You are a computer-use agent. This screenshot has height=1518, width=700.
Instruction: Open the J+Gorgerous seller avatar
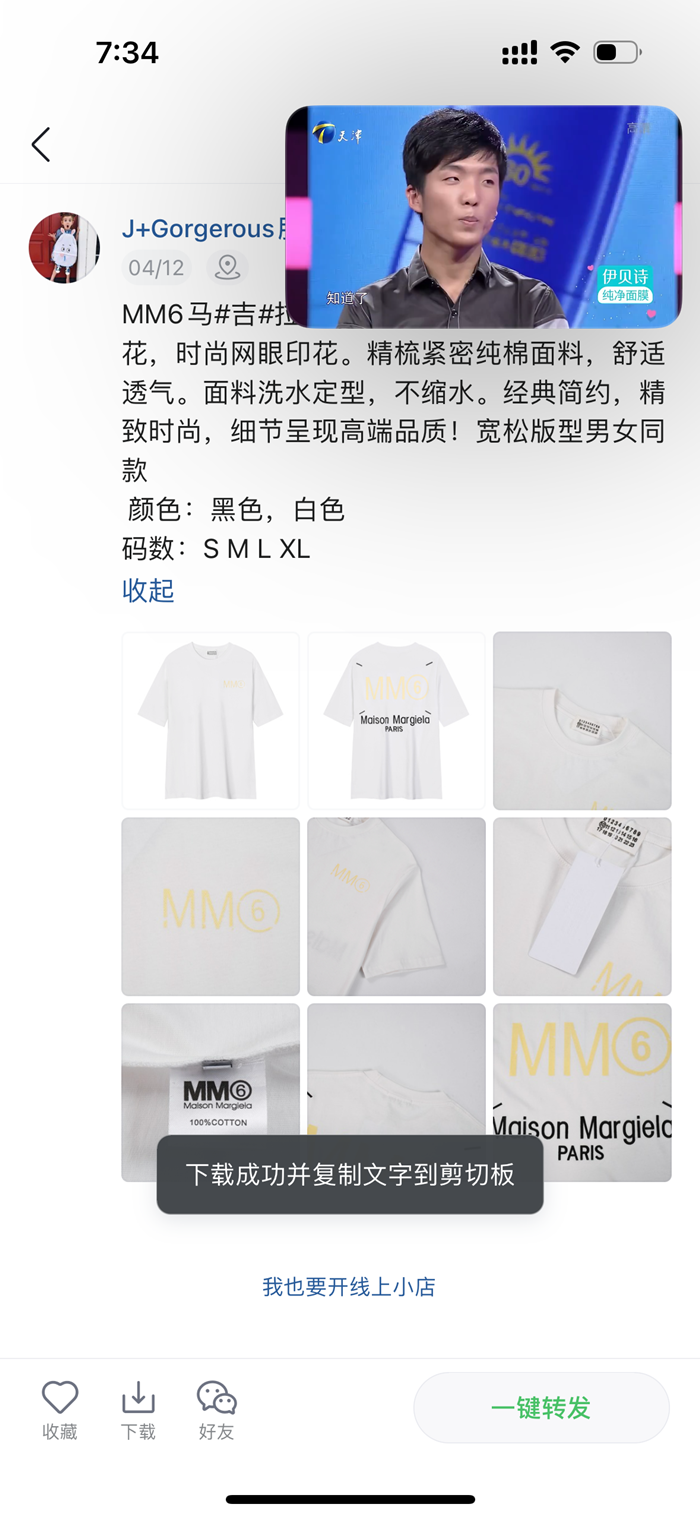tap(64, 247)
